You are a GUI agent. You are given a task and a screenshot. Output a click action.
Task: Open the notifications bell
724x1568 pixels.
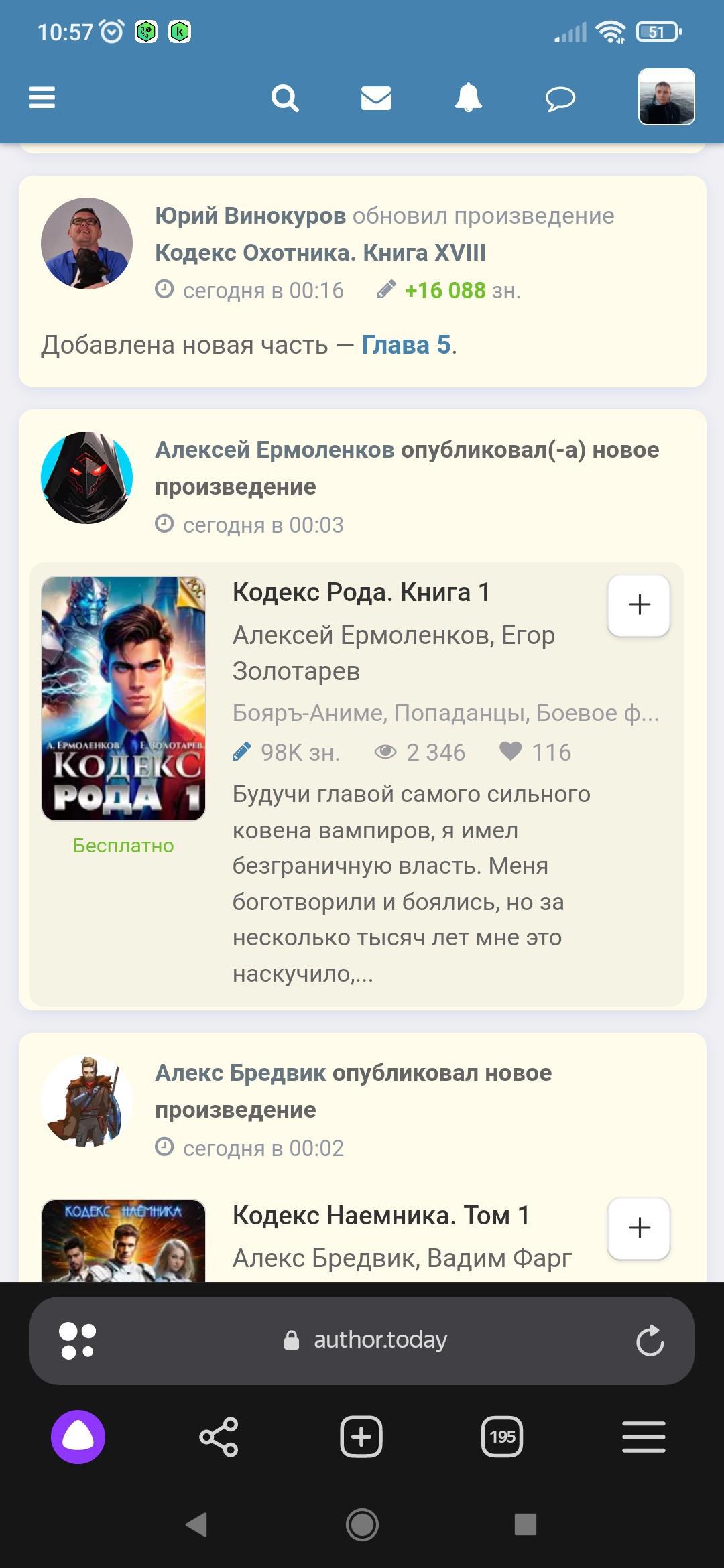coord(468,99)
